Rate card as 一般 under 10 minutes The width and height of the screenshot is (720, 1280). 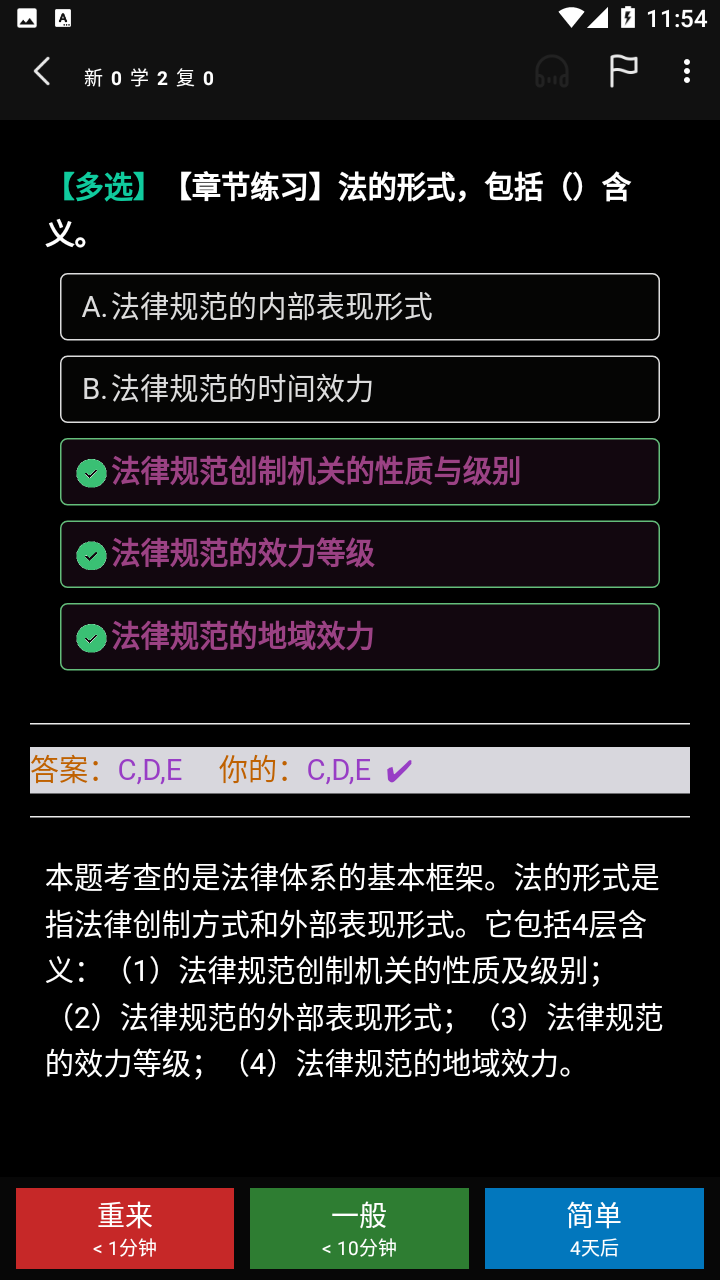pyautogui.click(x=359, y=1228)
